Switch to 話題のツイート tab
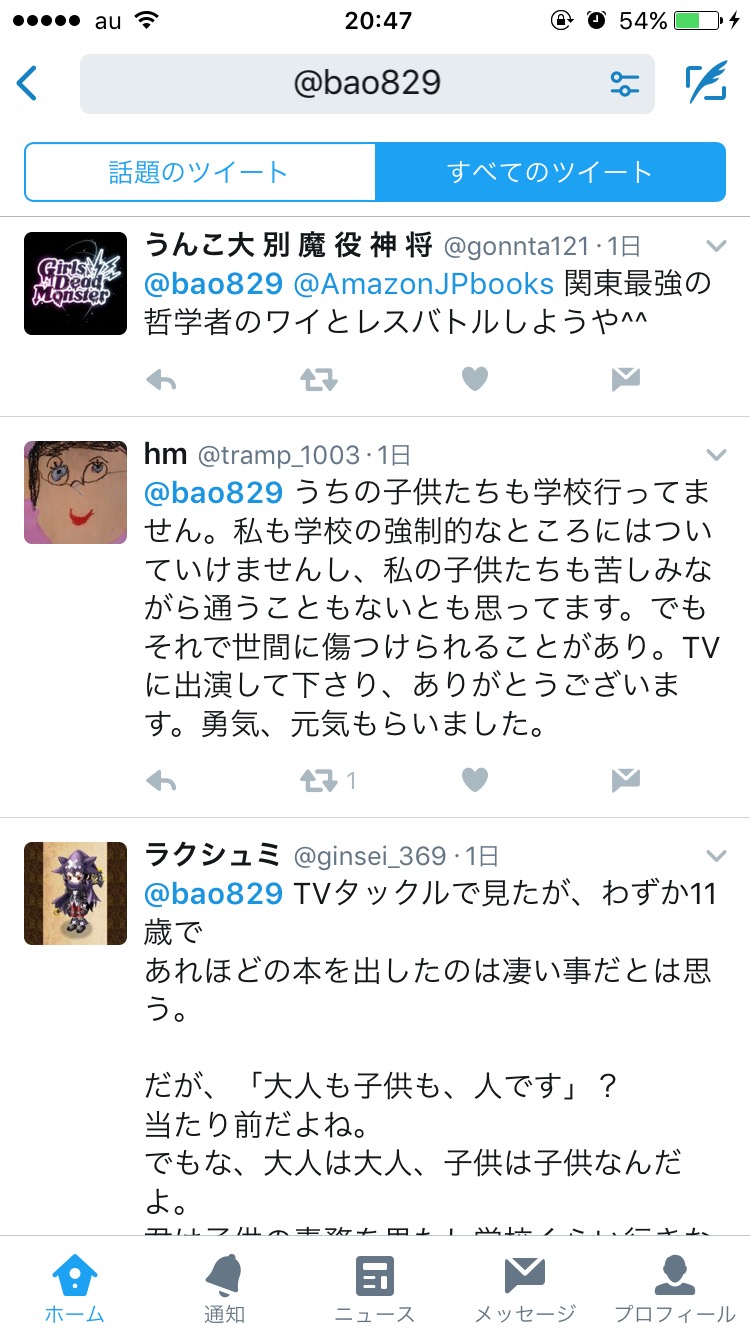The image size is (750, 1334). (x=199, y=172)
